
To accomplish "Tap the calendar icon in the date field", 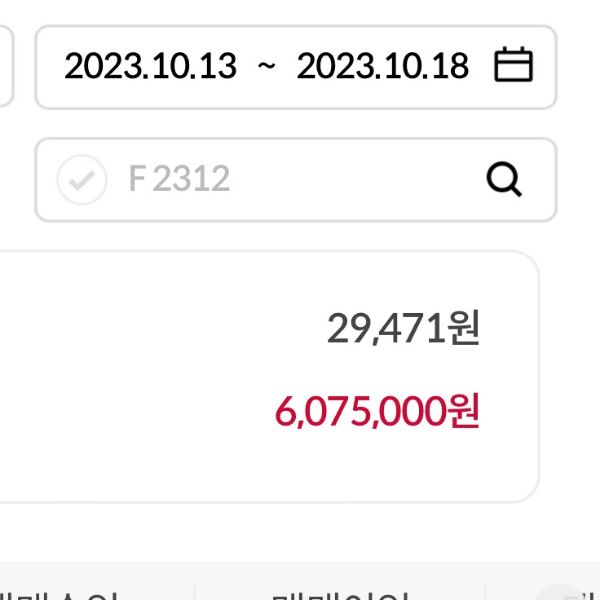I will point(514,66).
